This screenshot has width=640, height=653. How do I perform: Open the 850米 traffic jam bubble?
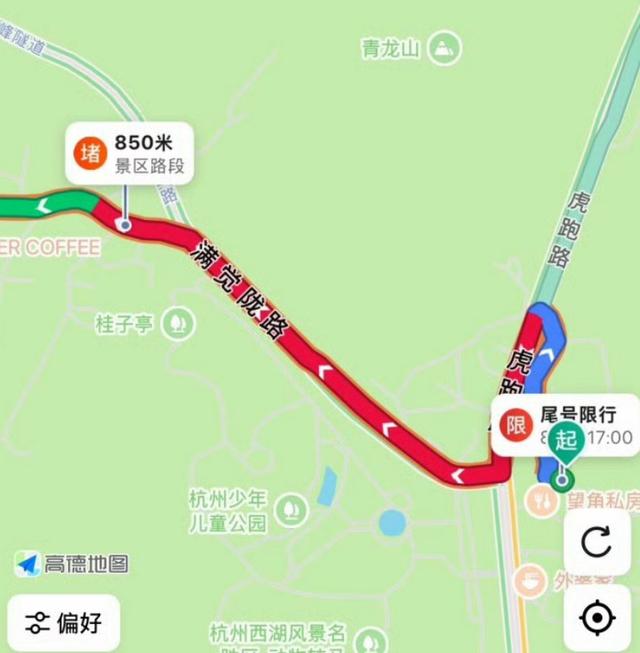pyautogui.click(x=130, y=154)
